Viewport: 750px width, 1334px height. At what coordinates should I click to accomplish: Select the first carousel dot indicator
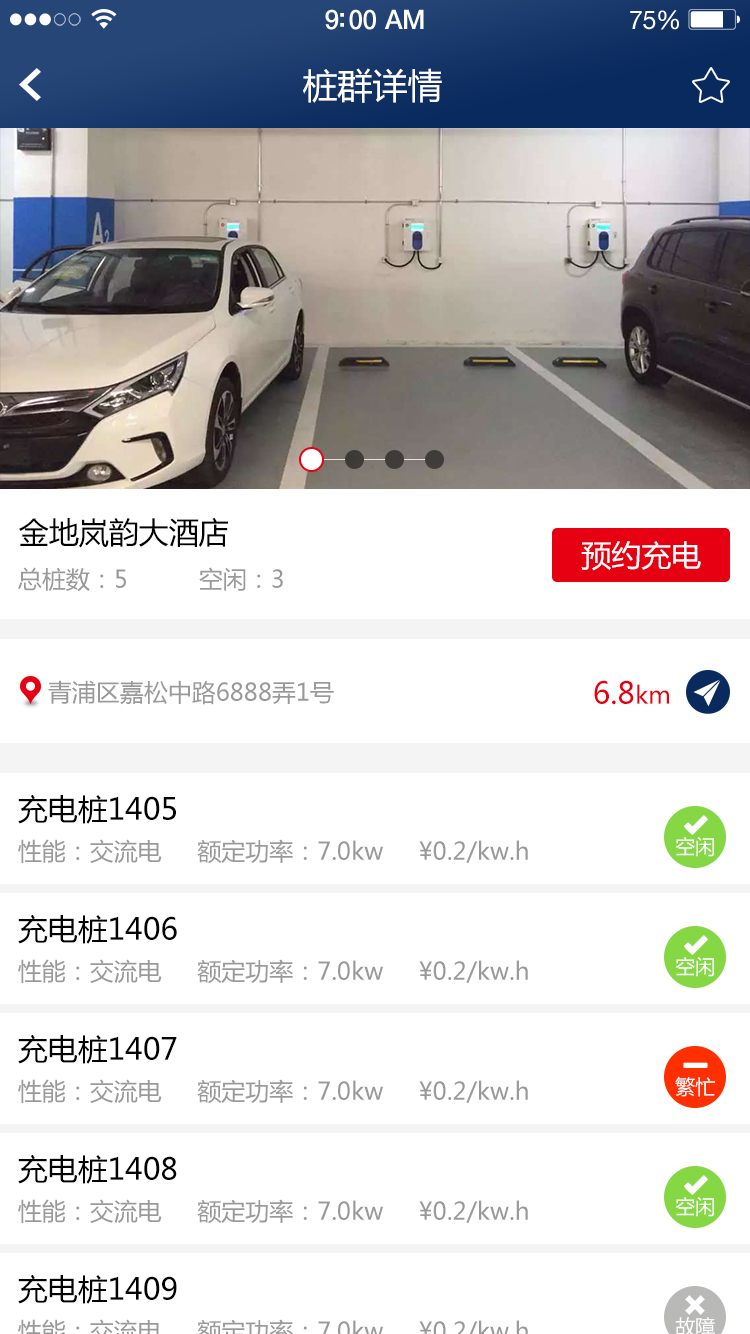311,459
